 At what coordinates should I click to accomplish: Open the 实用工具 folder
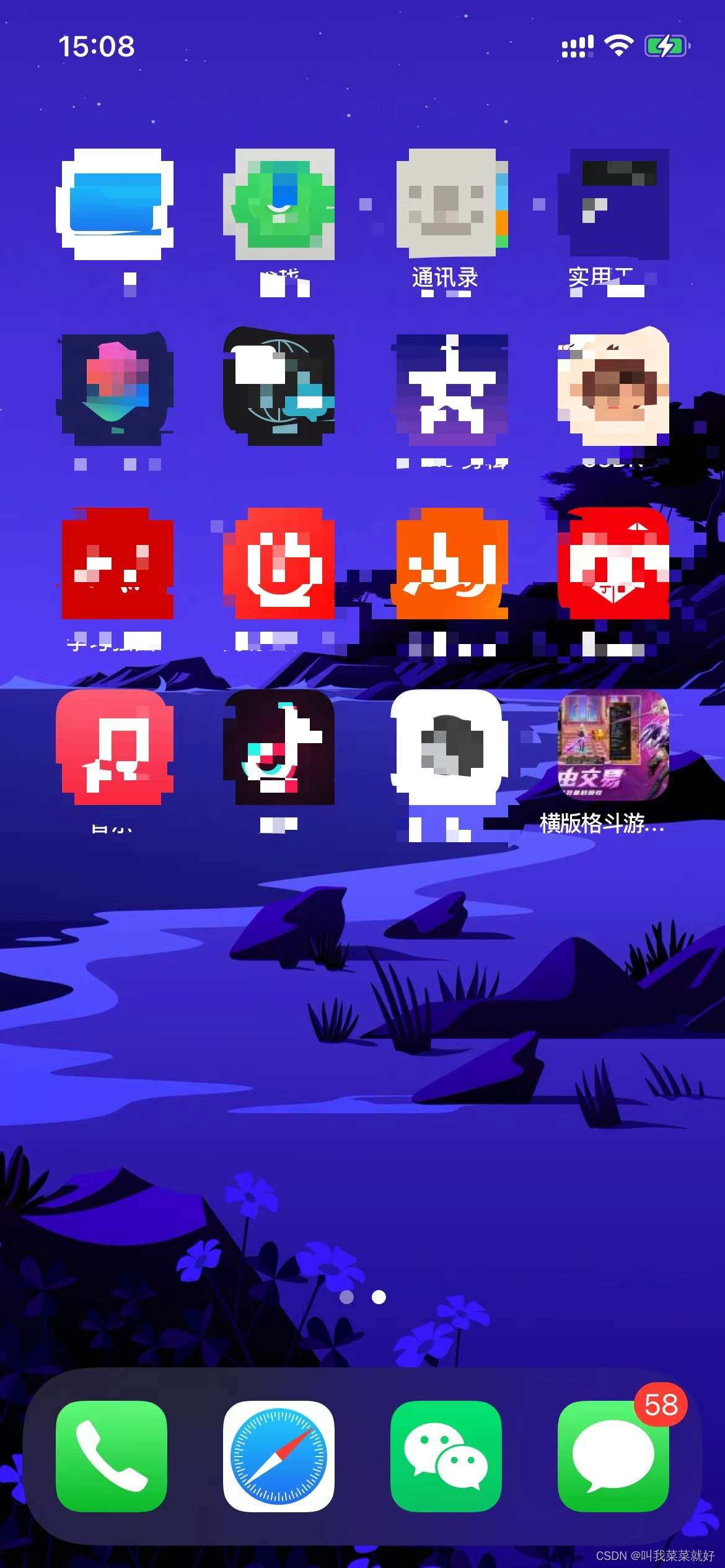pyautogui.click(x=613, y=204)
